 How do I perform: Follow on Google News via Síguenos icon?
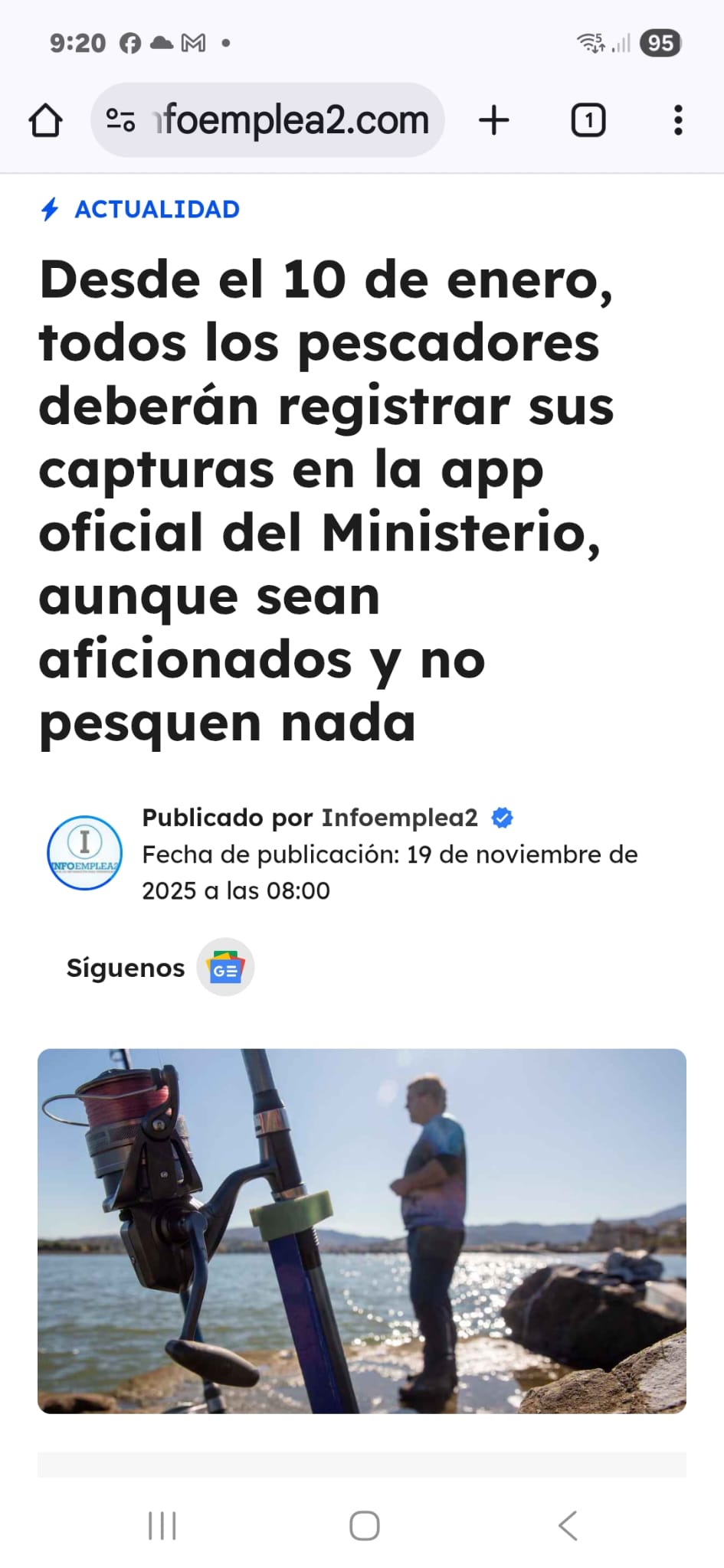click(225, 968)
